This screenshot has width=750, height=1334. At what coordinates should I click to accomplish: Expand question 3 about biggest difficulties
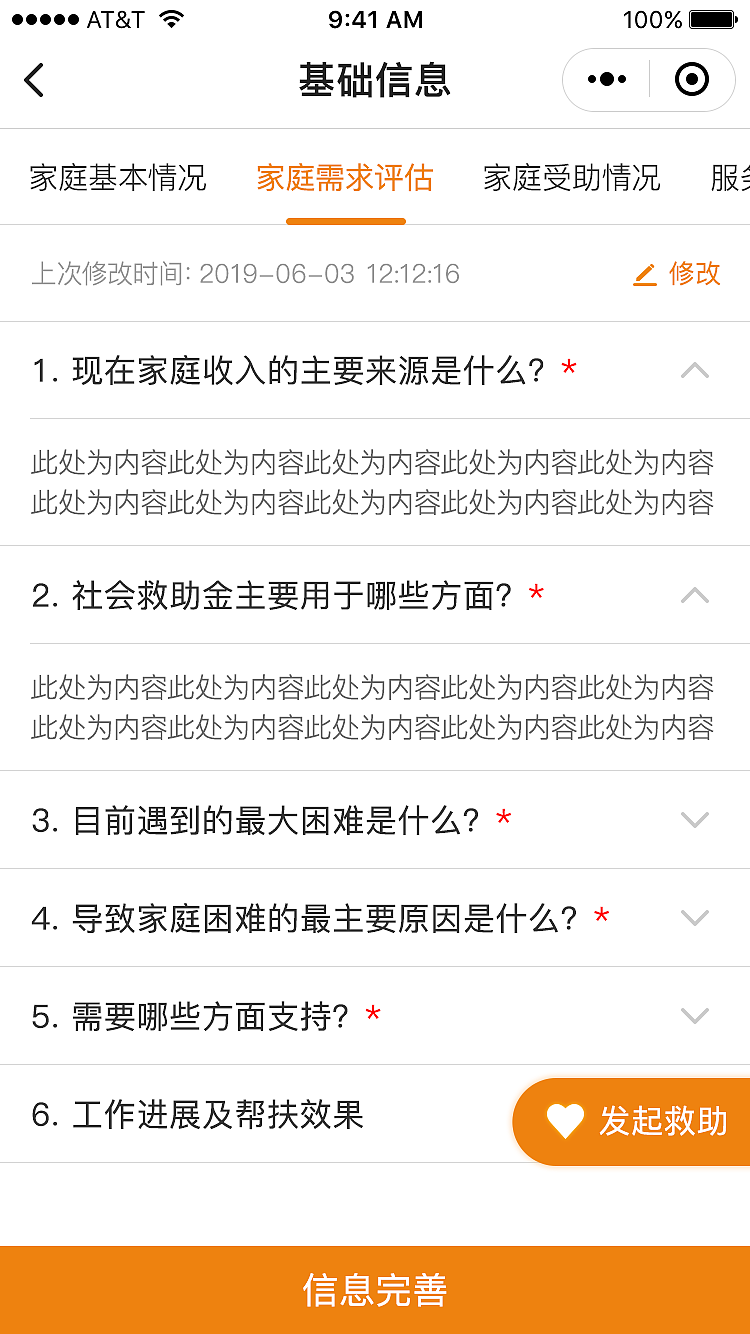694,820
